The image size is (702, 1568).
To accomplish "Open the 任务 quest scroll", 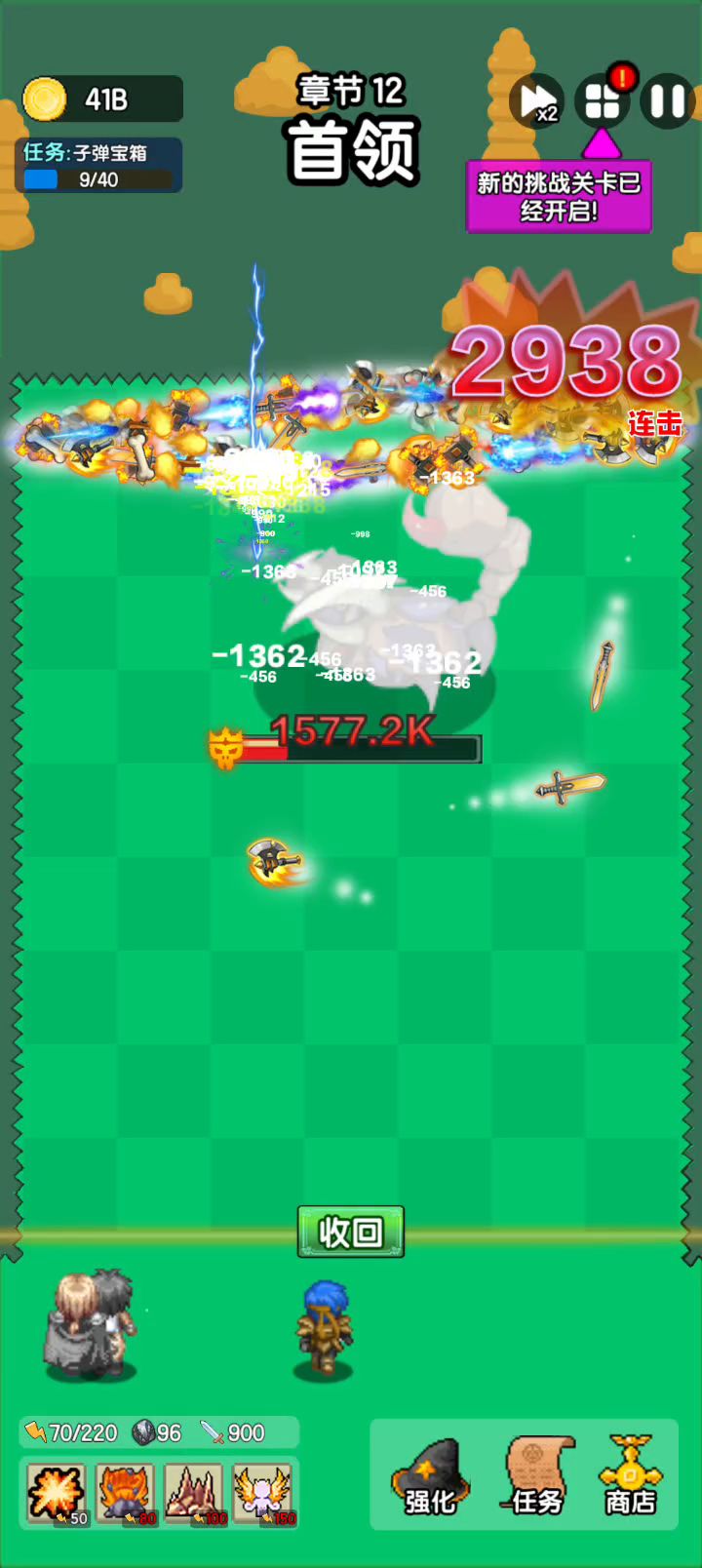I will (536, 1475).
